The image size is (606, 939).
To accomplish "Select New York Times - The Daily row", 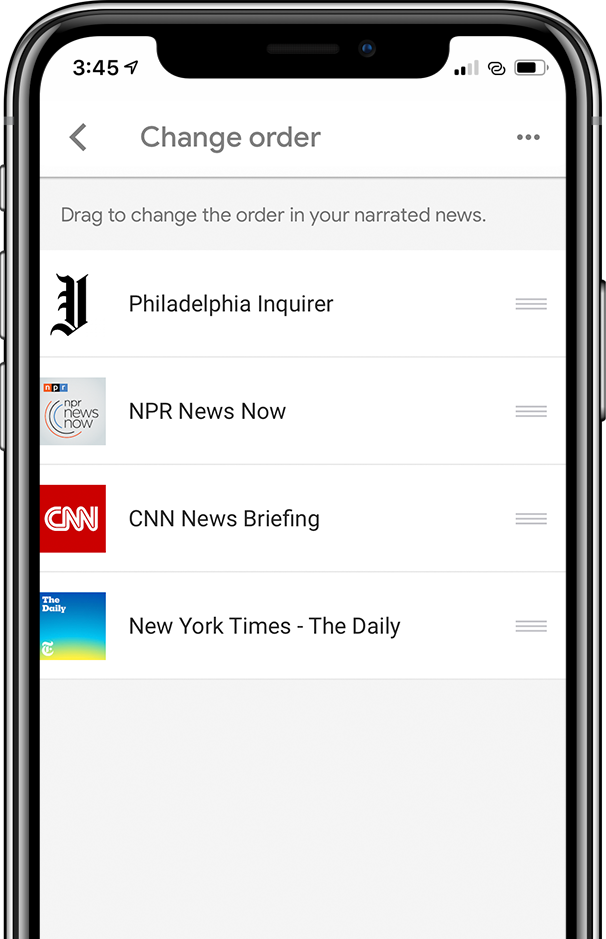I will (264, 626).
